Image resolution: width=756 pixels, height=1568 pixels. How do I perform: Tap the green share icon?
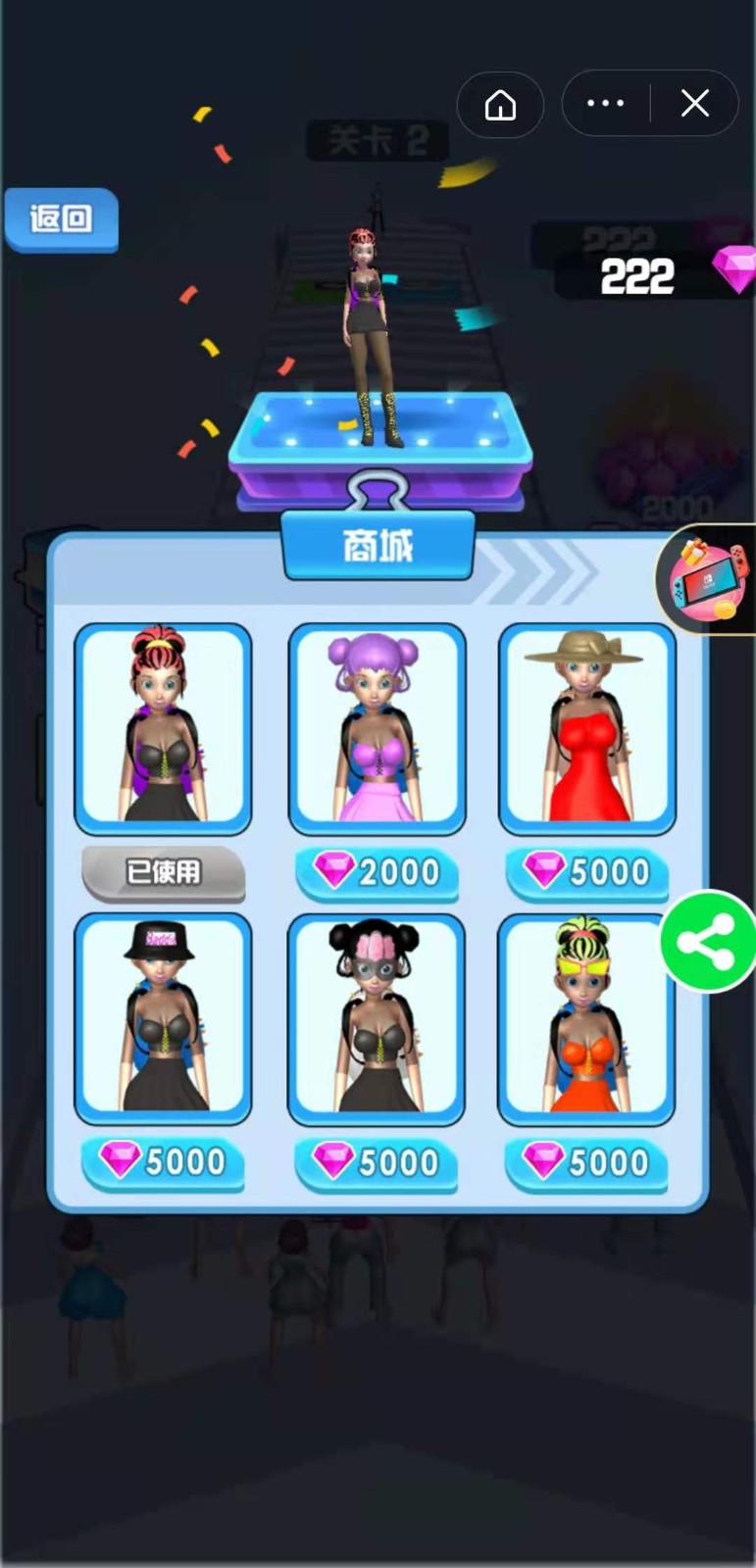click(x=708, y=942)
